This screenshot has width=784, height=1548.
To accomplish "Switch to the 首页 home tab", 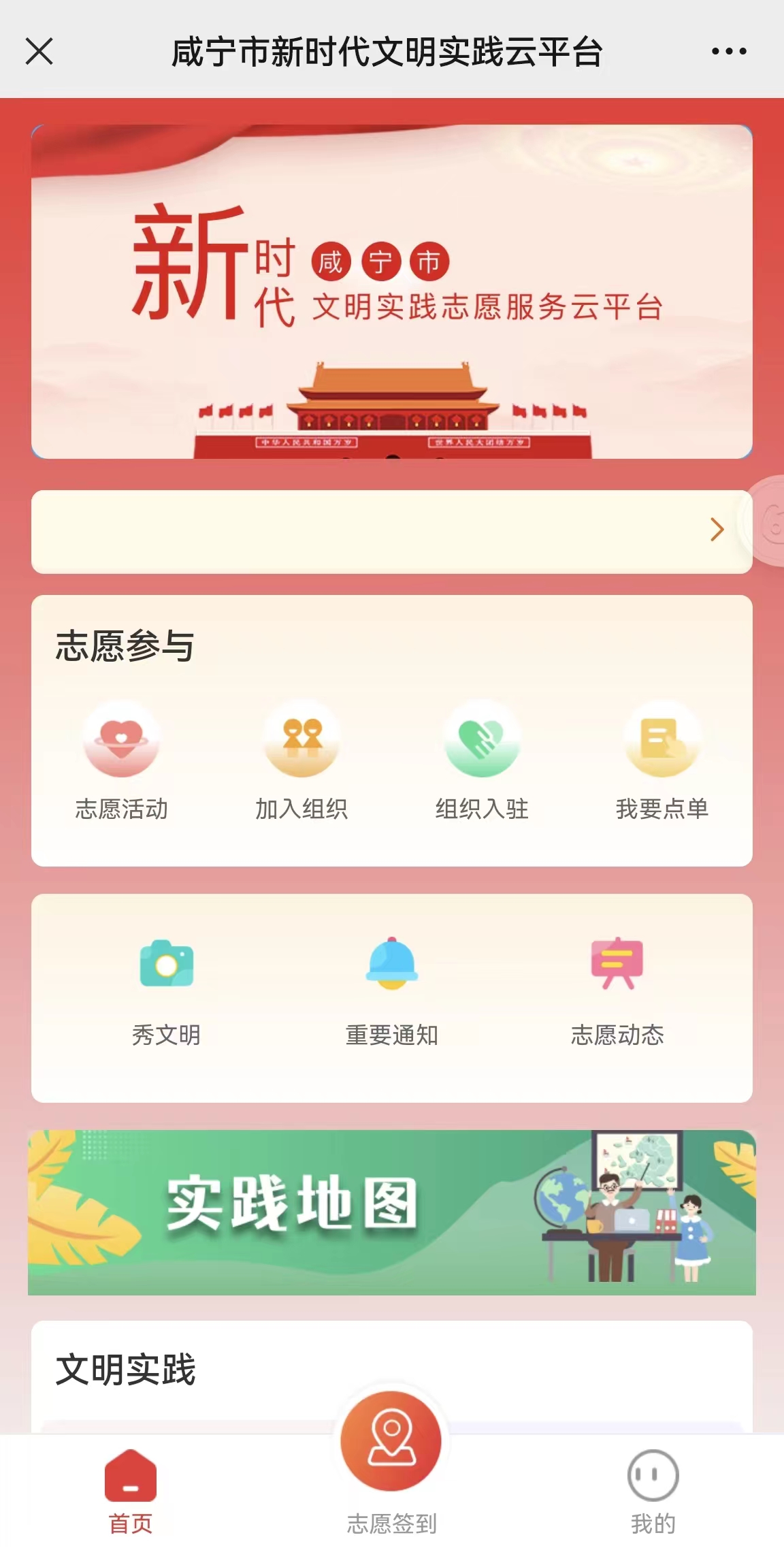I will pos(131,1491).
